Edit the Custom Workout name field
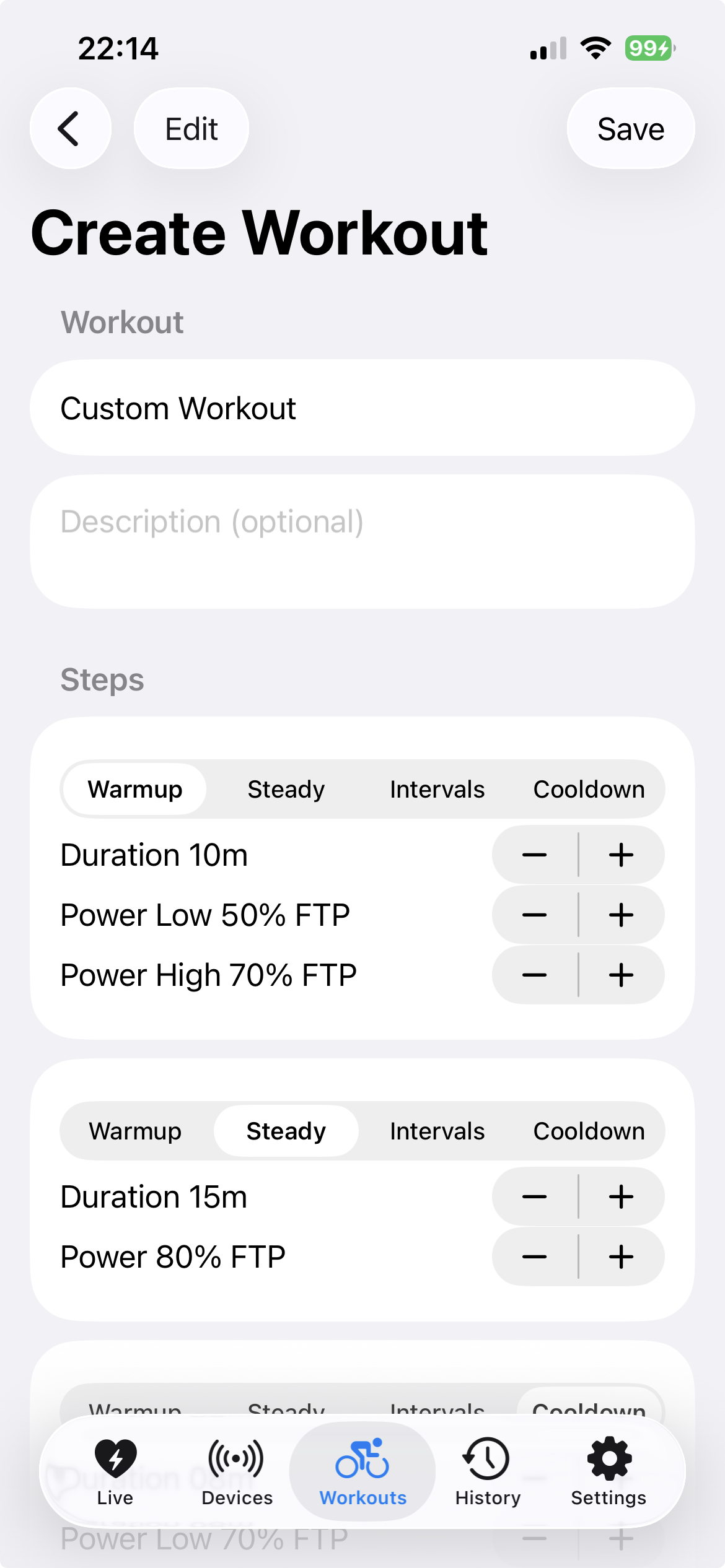 [362, 408]
